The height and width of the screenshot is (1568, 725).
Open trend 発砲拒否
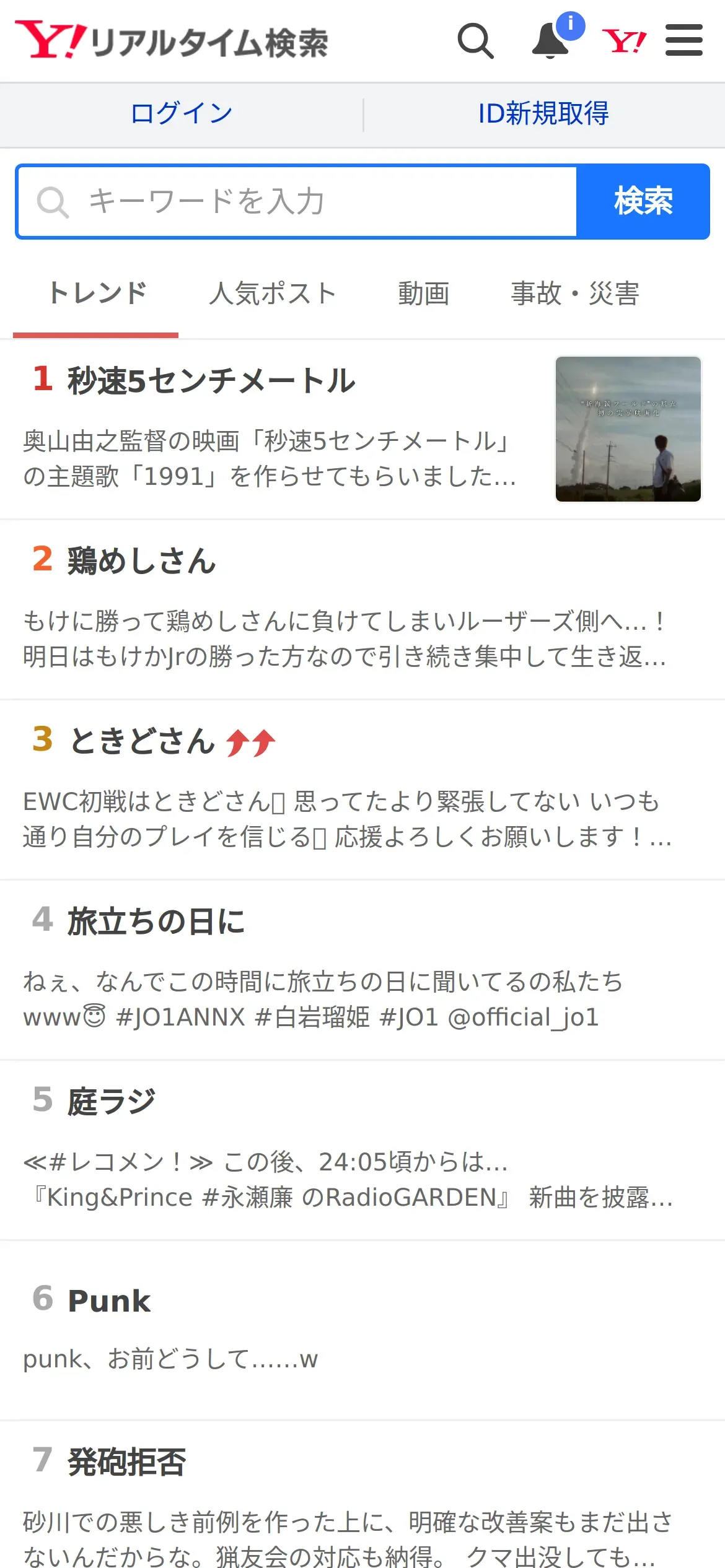point(126,1462)
